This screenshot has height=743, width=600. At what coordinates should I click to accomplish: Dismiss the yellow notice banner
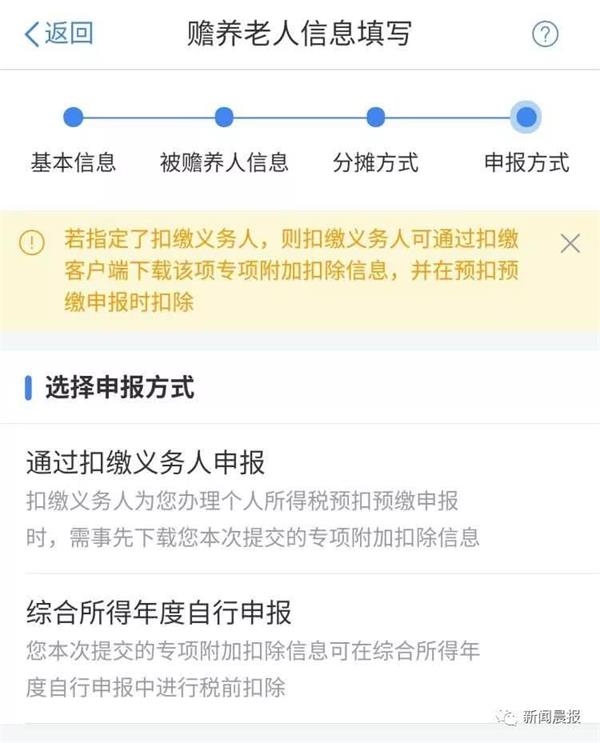pyautogui.click(x=570, y=243)
